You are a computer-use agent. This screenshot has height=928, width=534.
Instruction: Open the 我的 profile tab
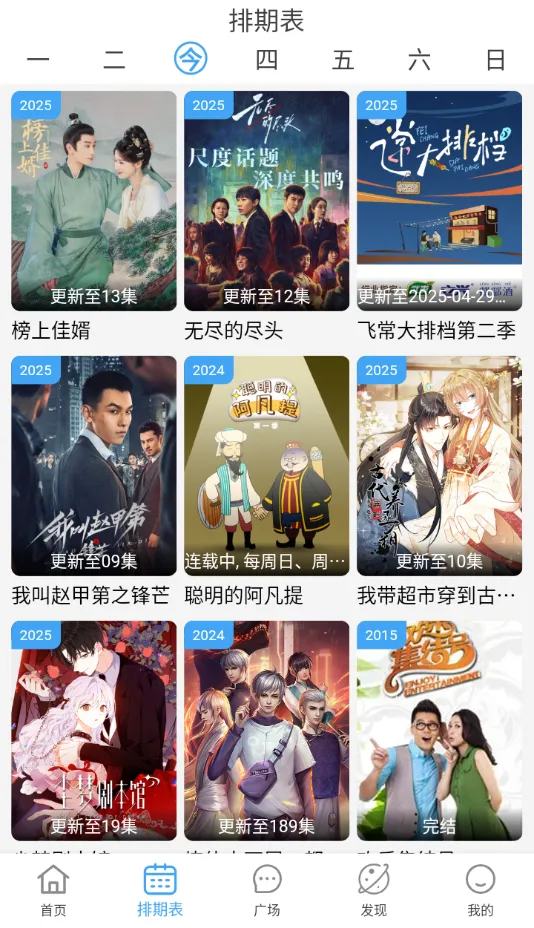click(x=480, y=890)
